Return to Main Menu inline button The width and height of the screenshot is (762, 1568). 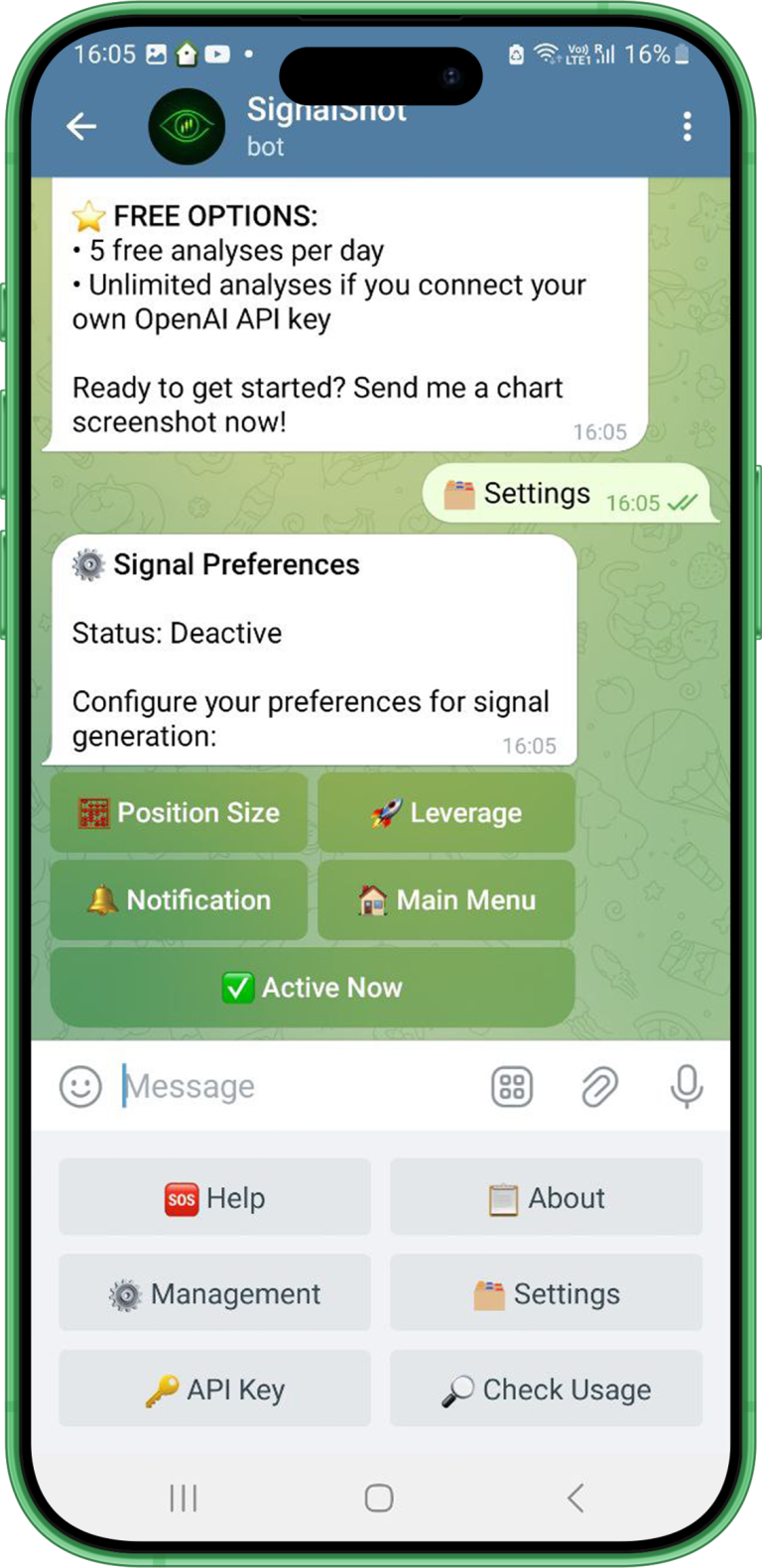coord(446,901)
